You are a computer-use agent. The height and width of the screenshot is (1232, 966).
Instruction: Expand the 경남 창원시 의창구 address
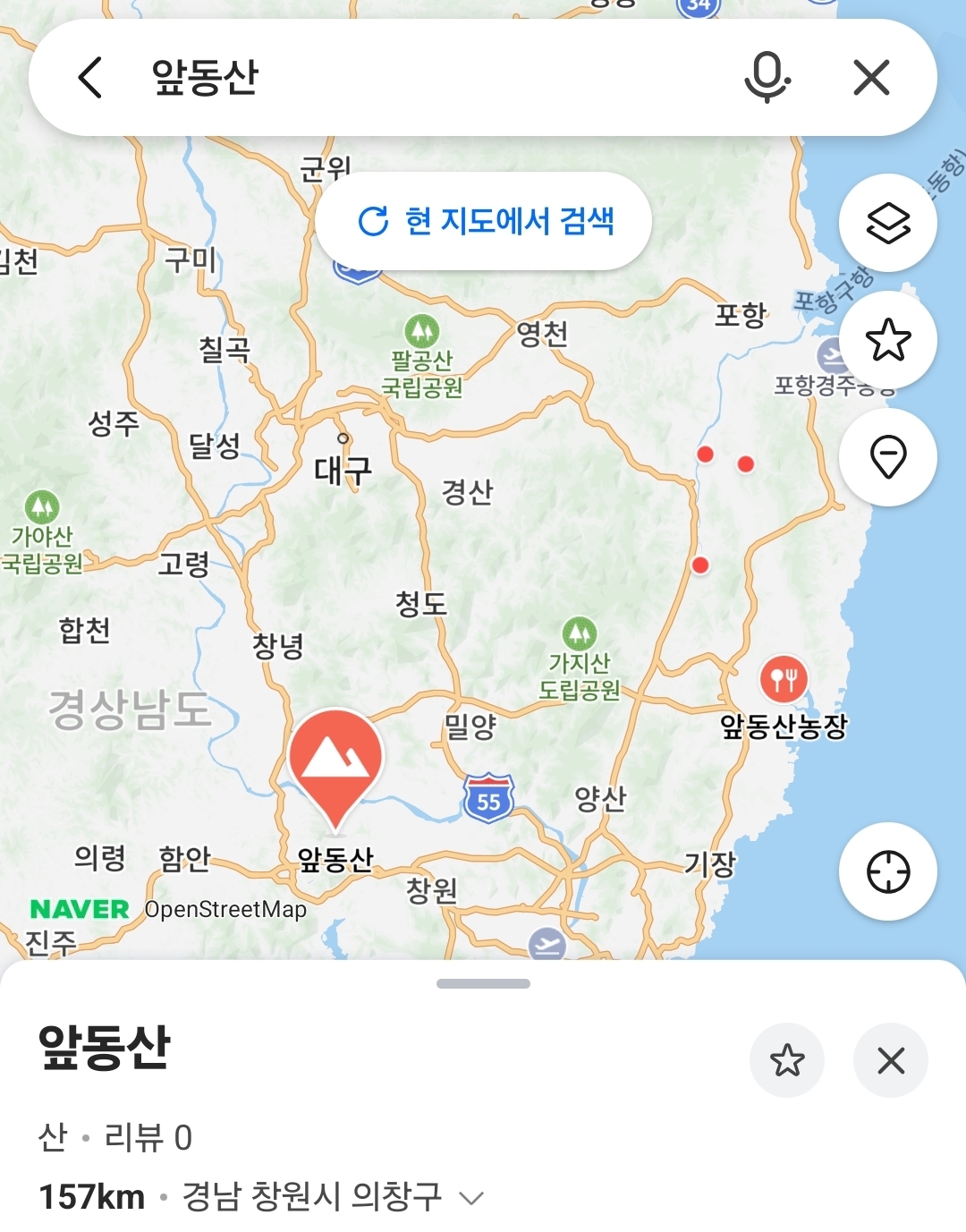[471, 1197]
